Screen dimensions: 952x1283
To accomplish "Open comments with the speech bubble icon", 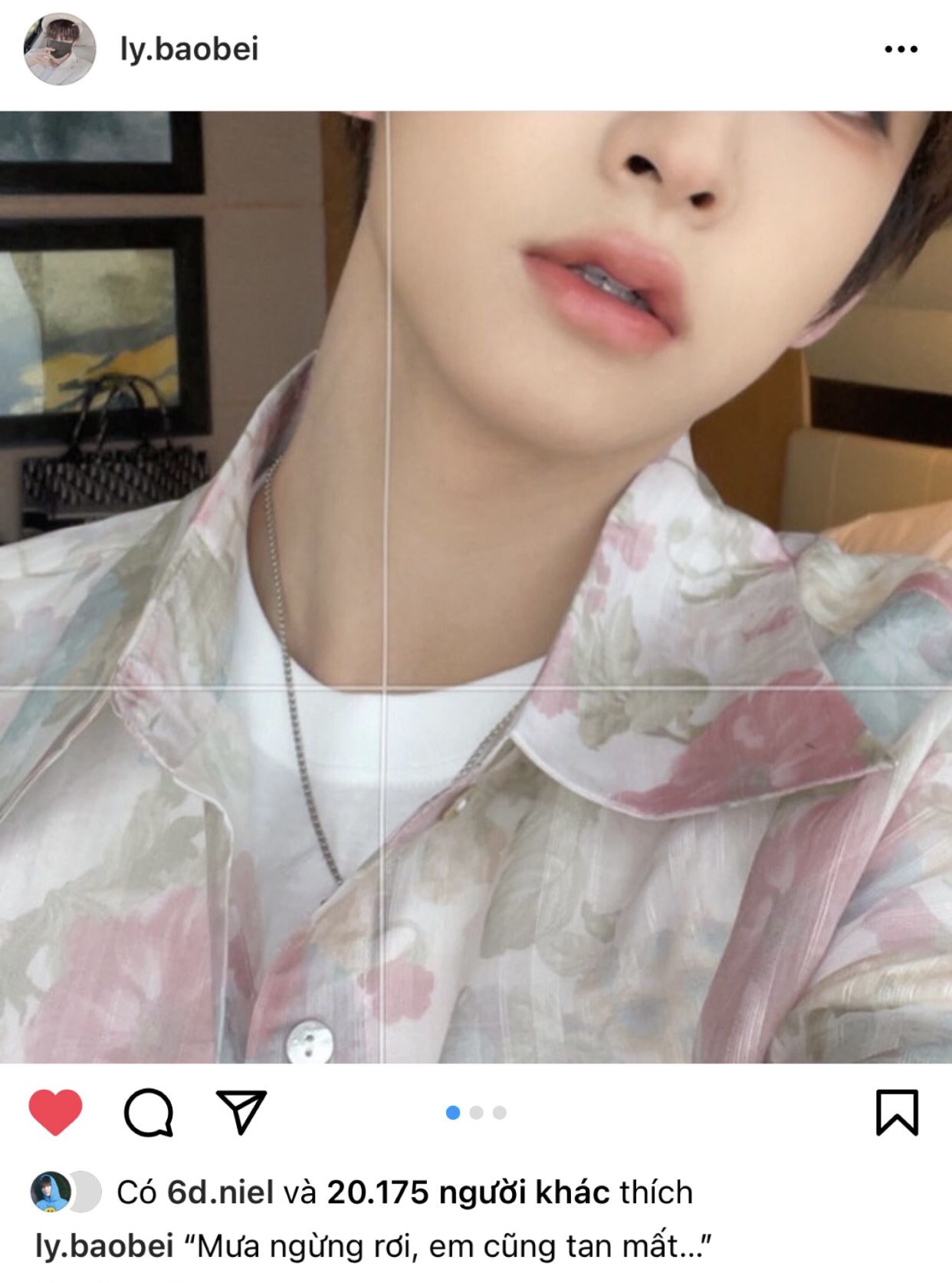I will [148, 1112].
